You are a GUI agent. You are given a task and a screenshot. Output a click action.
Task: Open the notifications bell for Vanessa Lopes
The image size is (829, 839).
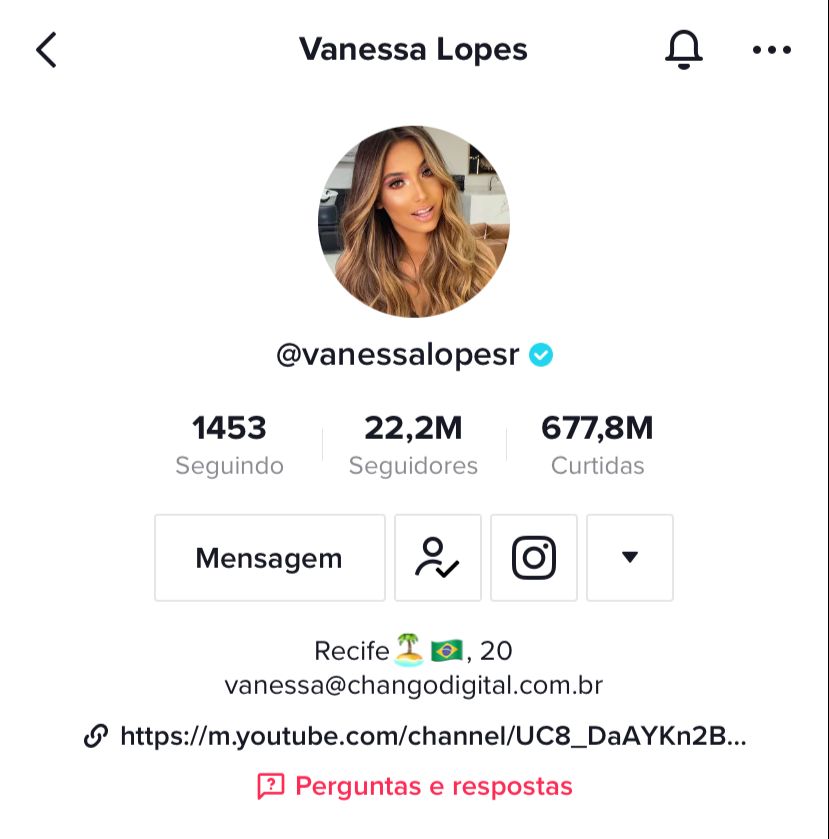(x=684, y=49)
